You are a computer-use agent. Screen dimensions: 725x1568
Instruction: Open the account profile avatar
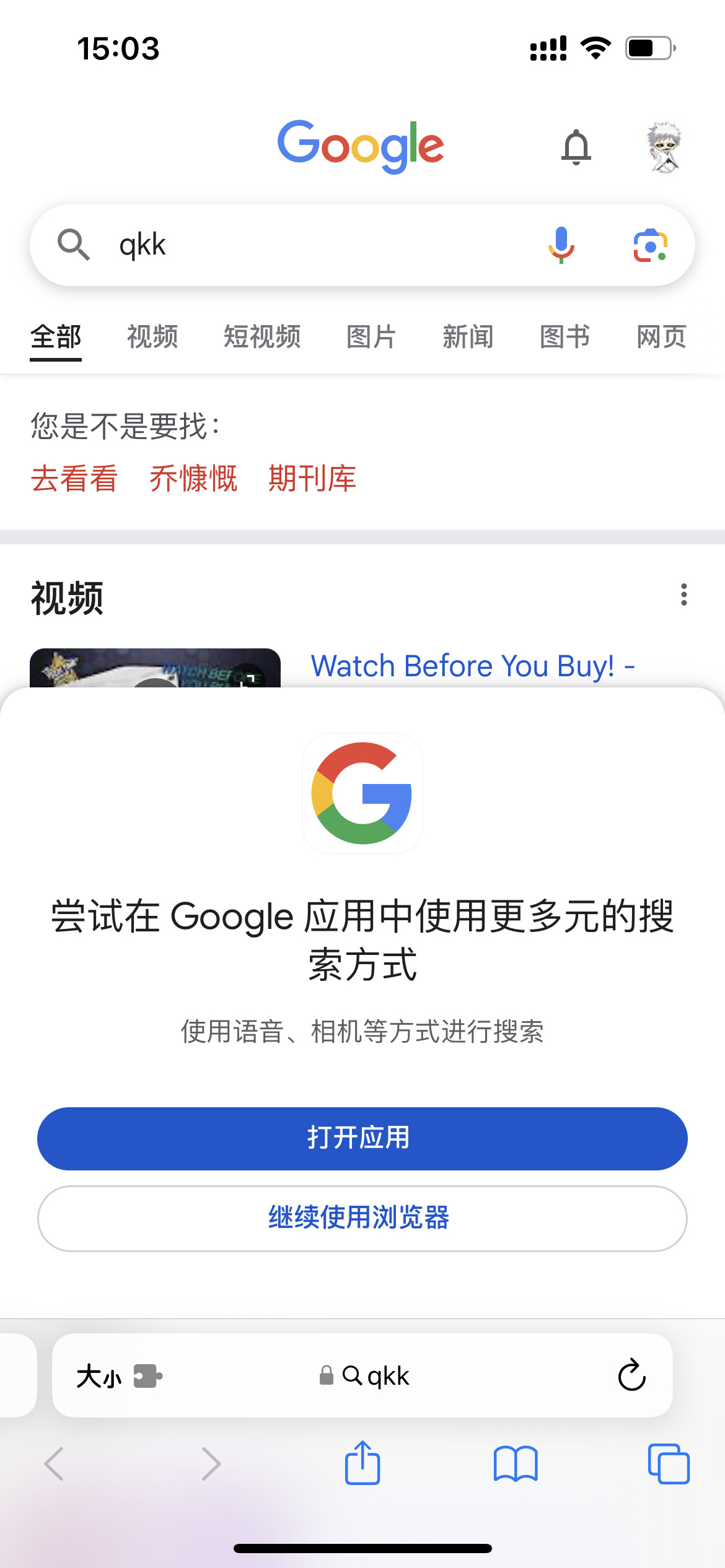[664, 147]
